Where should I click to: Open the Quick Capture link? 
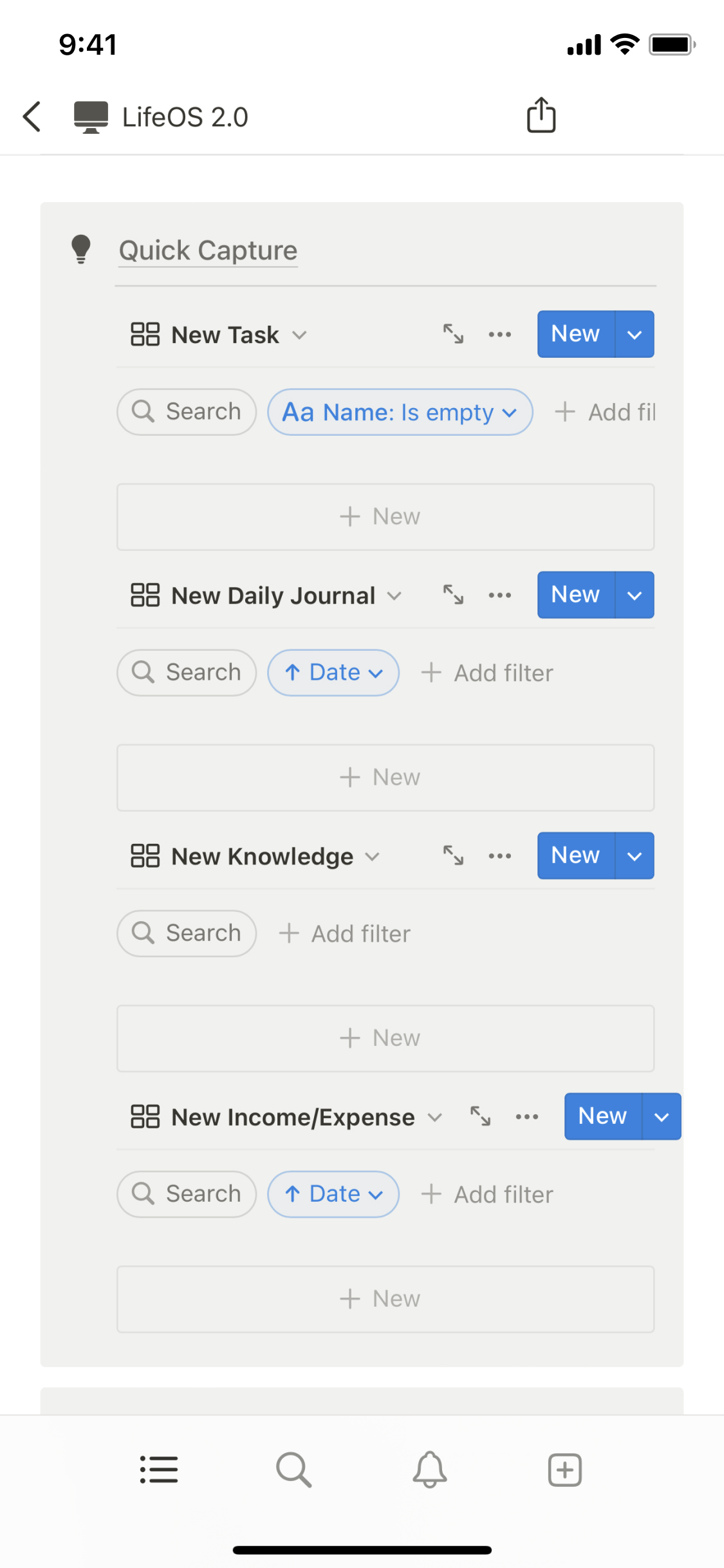coord(208,250)
